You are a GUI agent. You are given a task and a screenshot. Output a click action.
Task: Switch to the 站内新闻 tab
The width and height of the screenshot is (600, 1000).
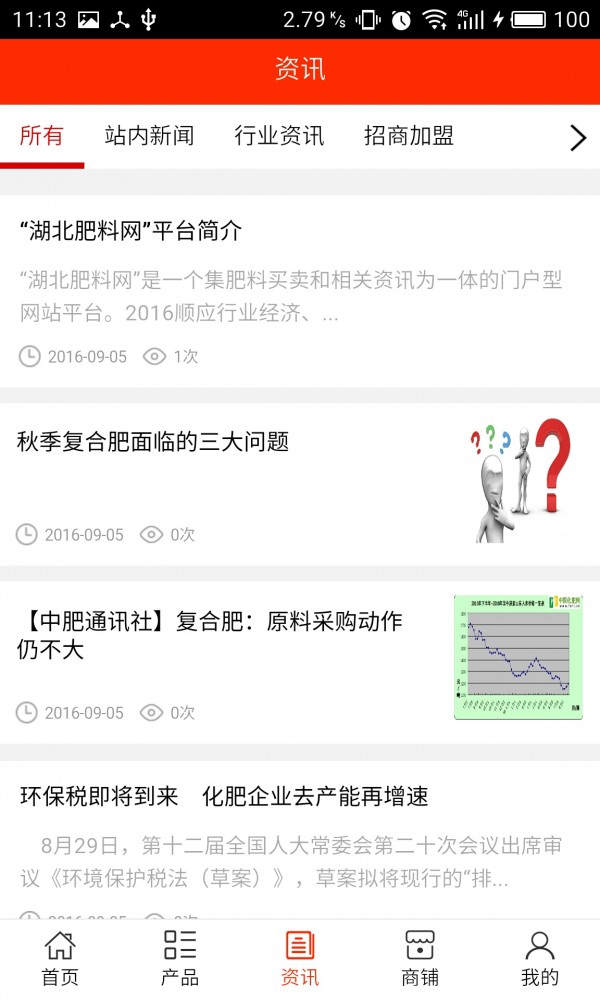coord(149,137)
